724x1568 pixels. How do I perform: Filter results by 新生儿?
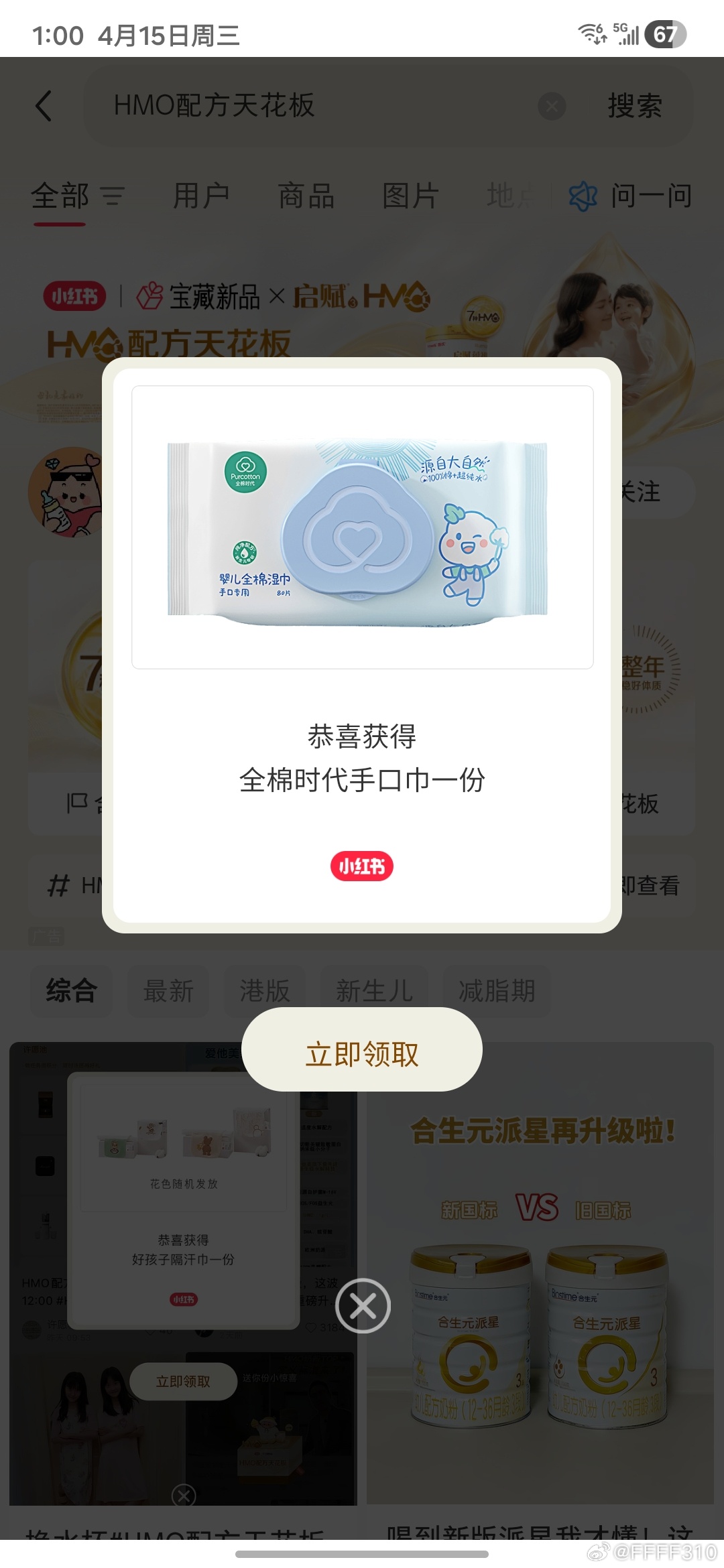[x=374, y=991]
